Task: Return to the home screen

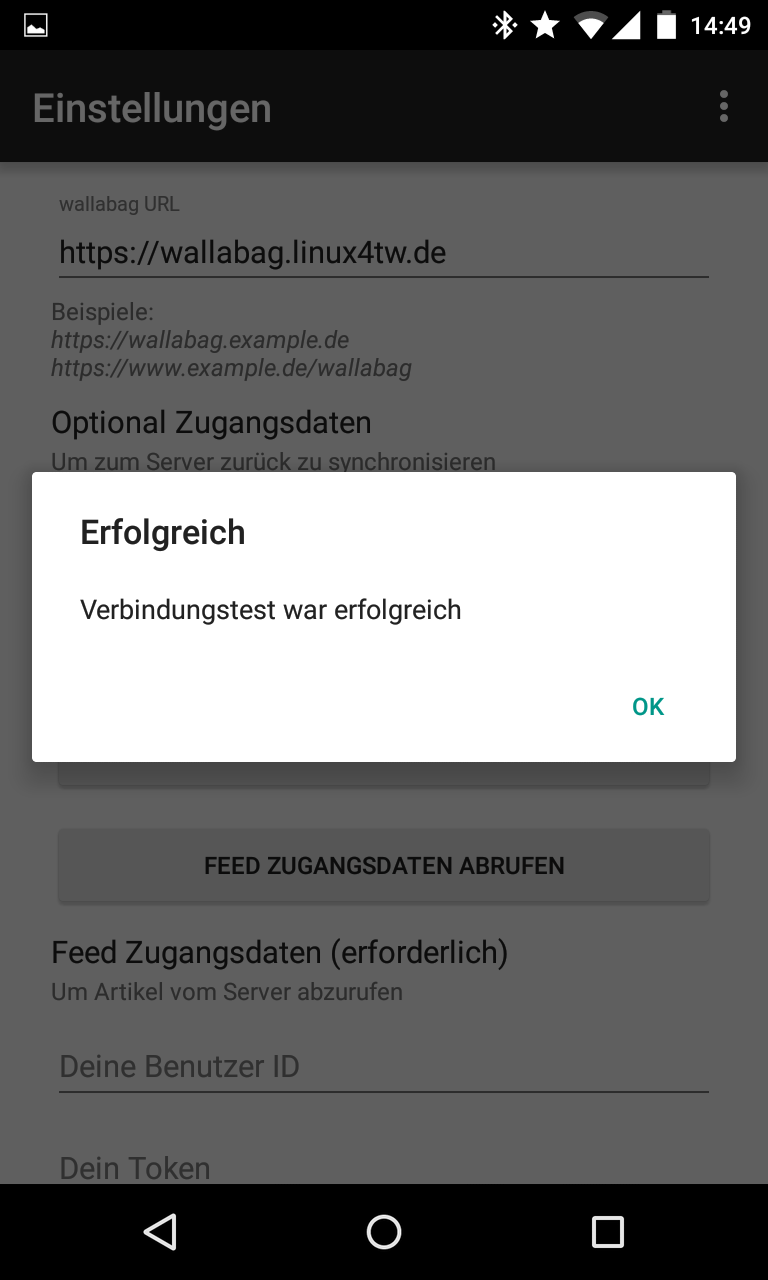Action: click(x=384, y=1232)
